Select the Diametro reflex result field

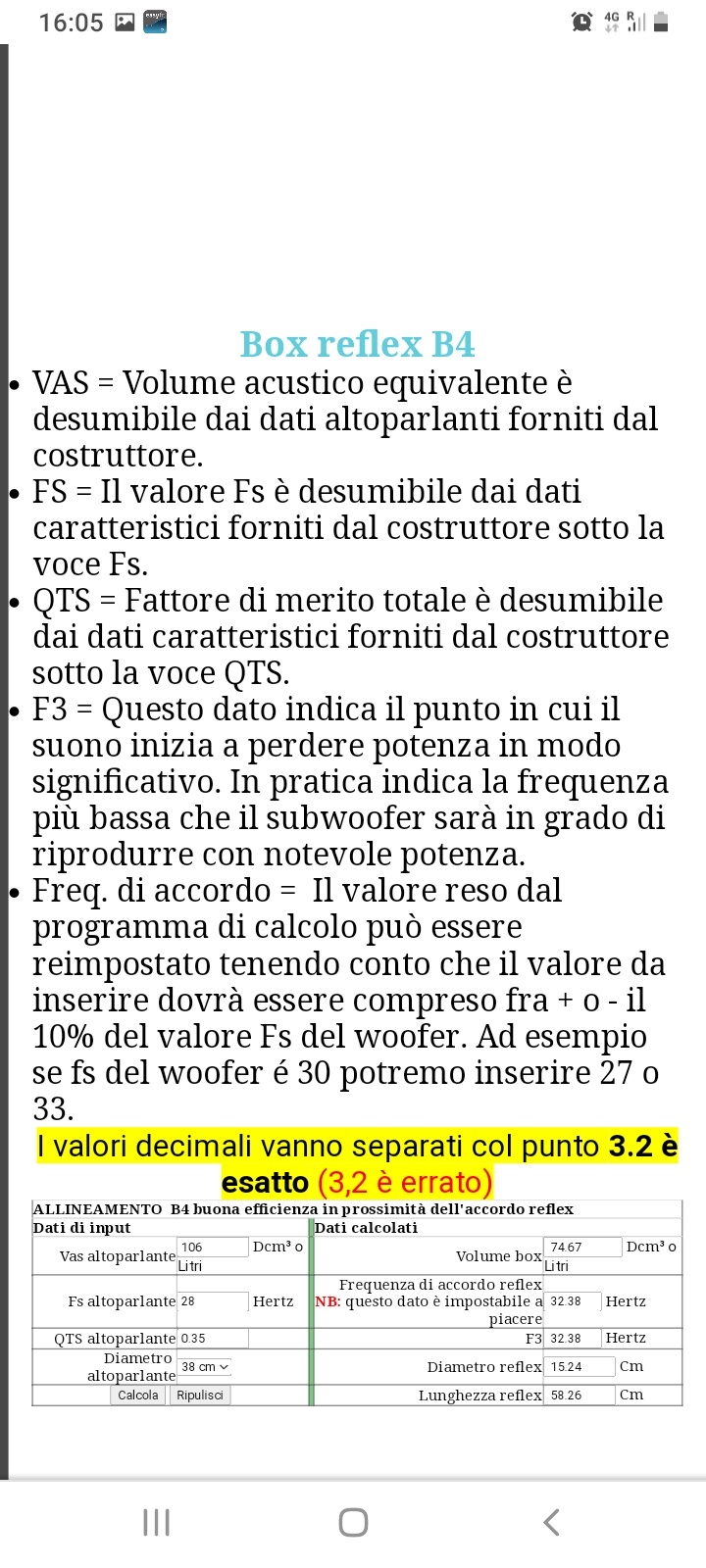point(580,1366)
